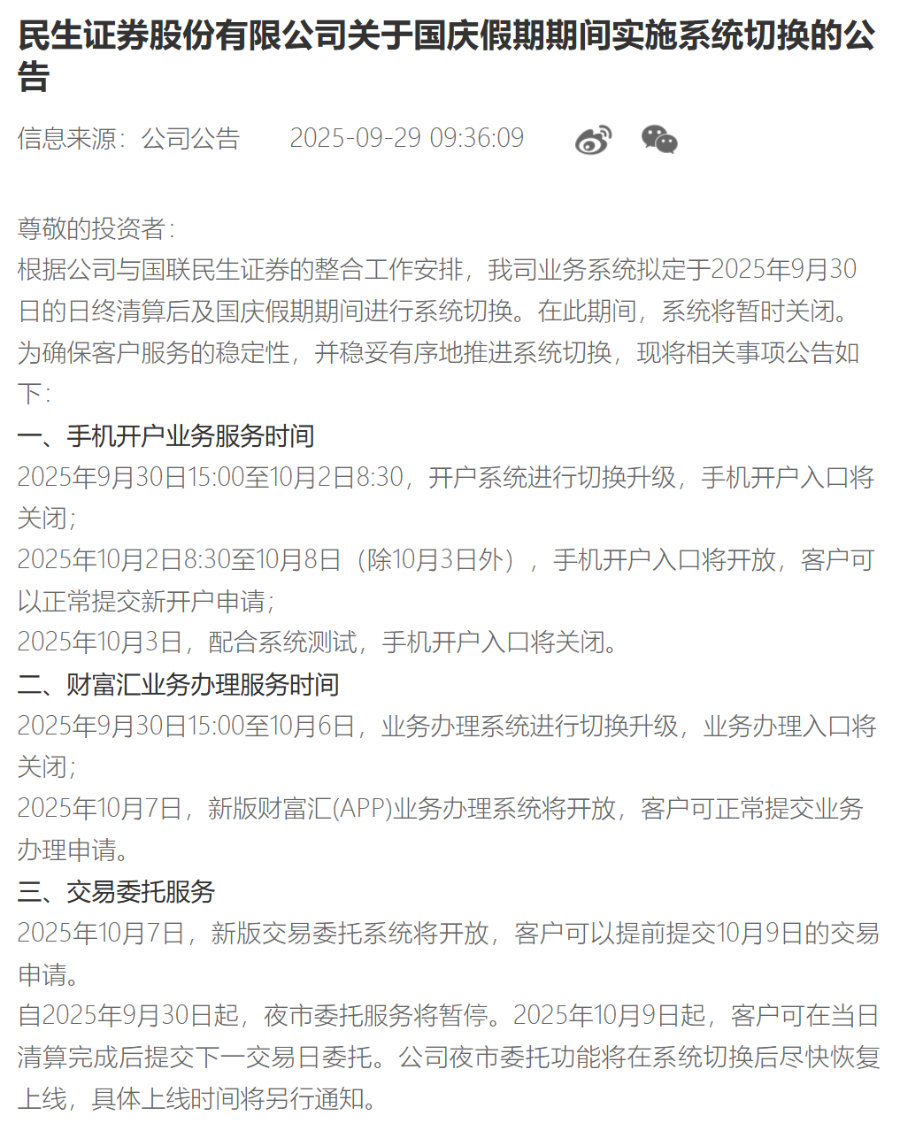Share the announcement to WeChat
Image resolution: width=900 pixels, height=1123 pixels.
point(659,139)
